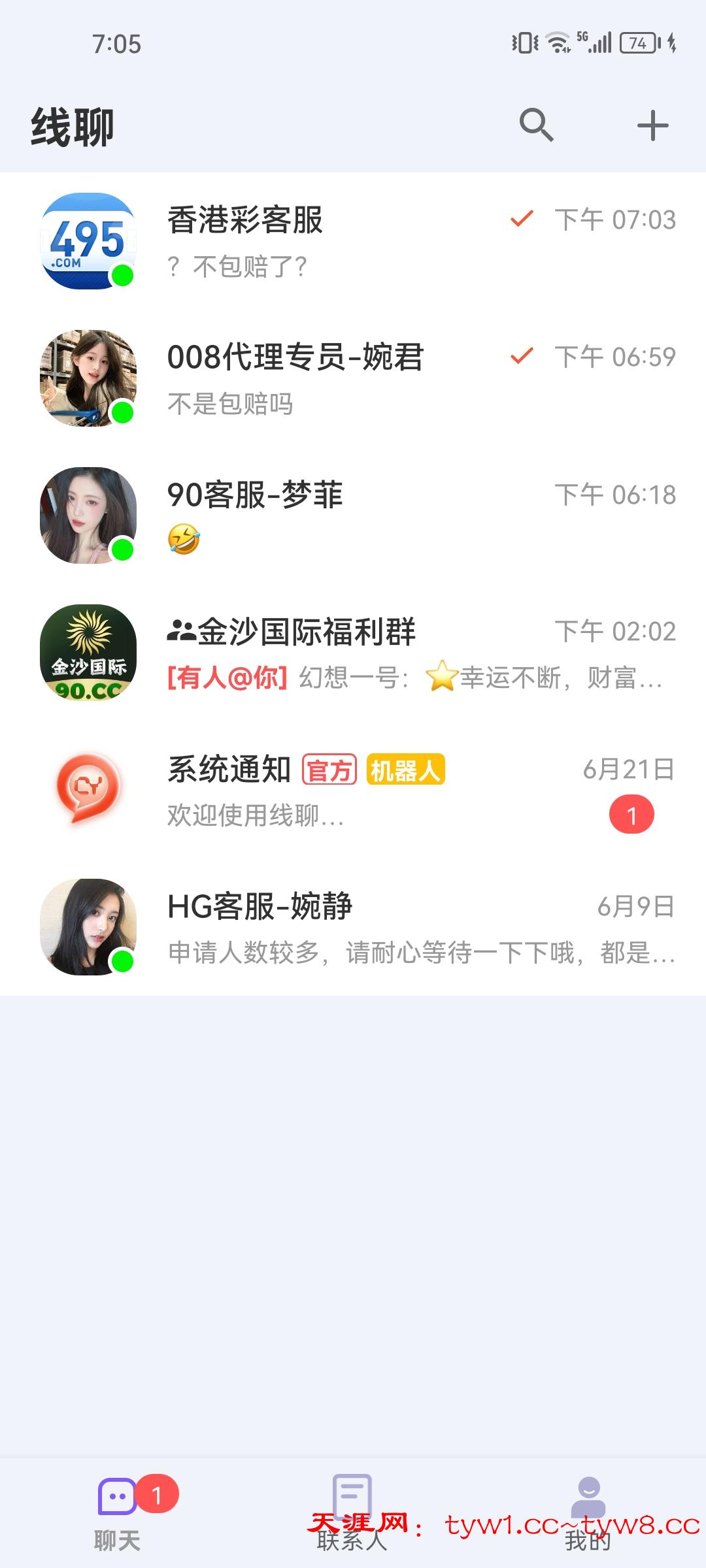Open the search magnifier icon
The height and width of the screenshot is (1568, 706).
536,125
